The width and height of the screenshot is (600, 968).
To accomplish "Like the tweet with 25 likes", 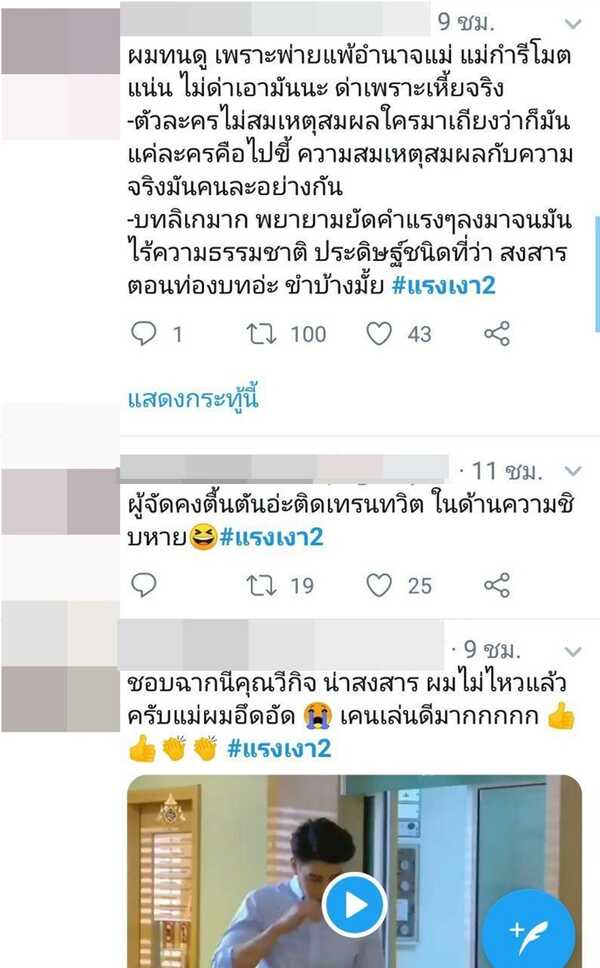I will pos(379,585).
